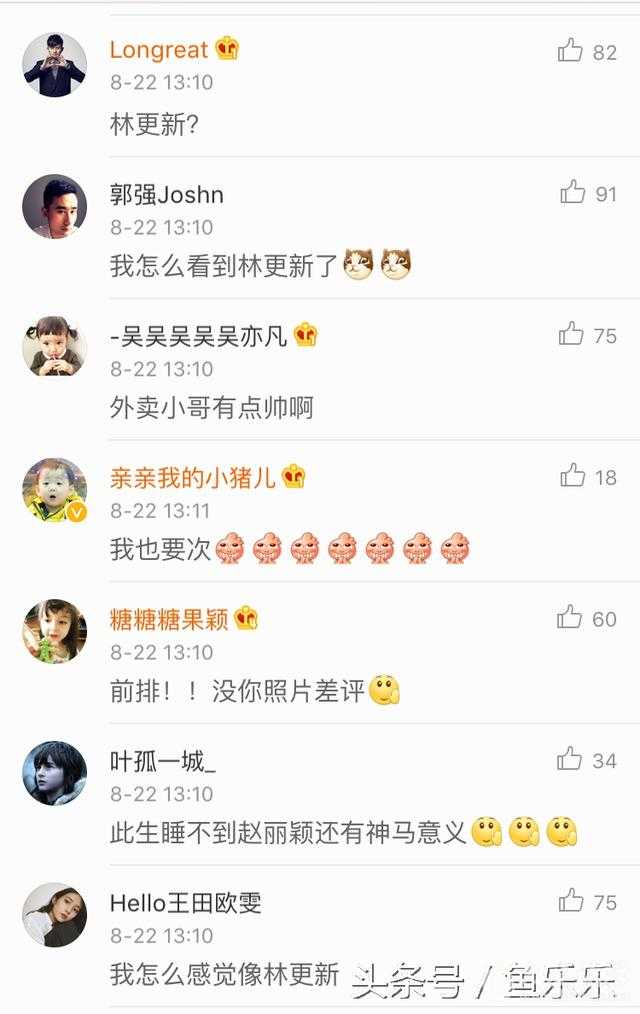Open the avatar of Hello王田欧雯

click(55, 915)
